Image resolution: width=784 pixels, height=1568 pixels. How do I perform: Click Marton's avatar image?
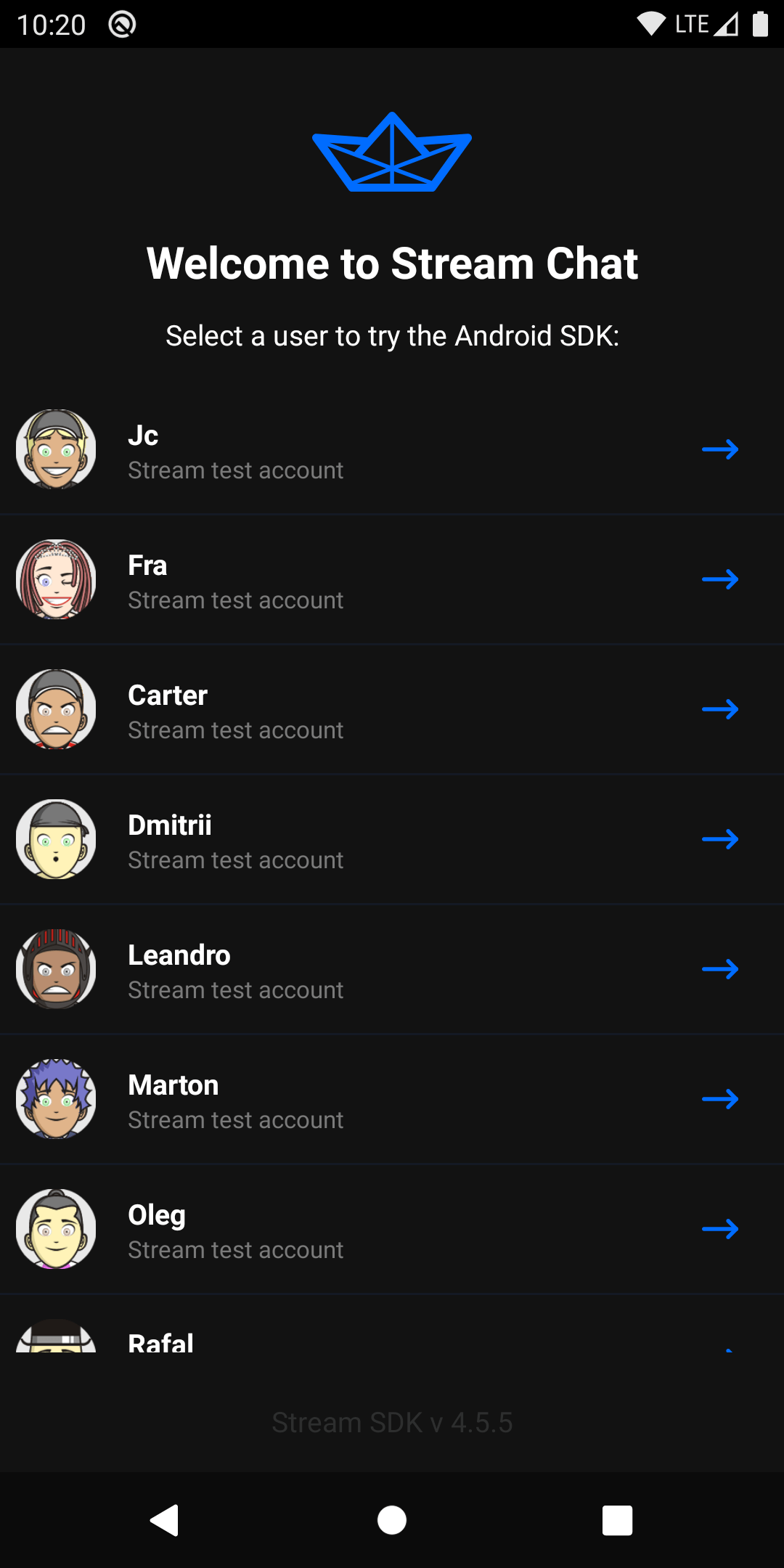pos(56,1098)
